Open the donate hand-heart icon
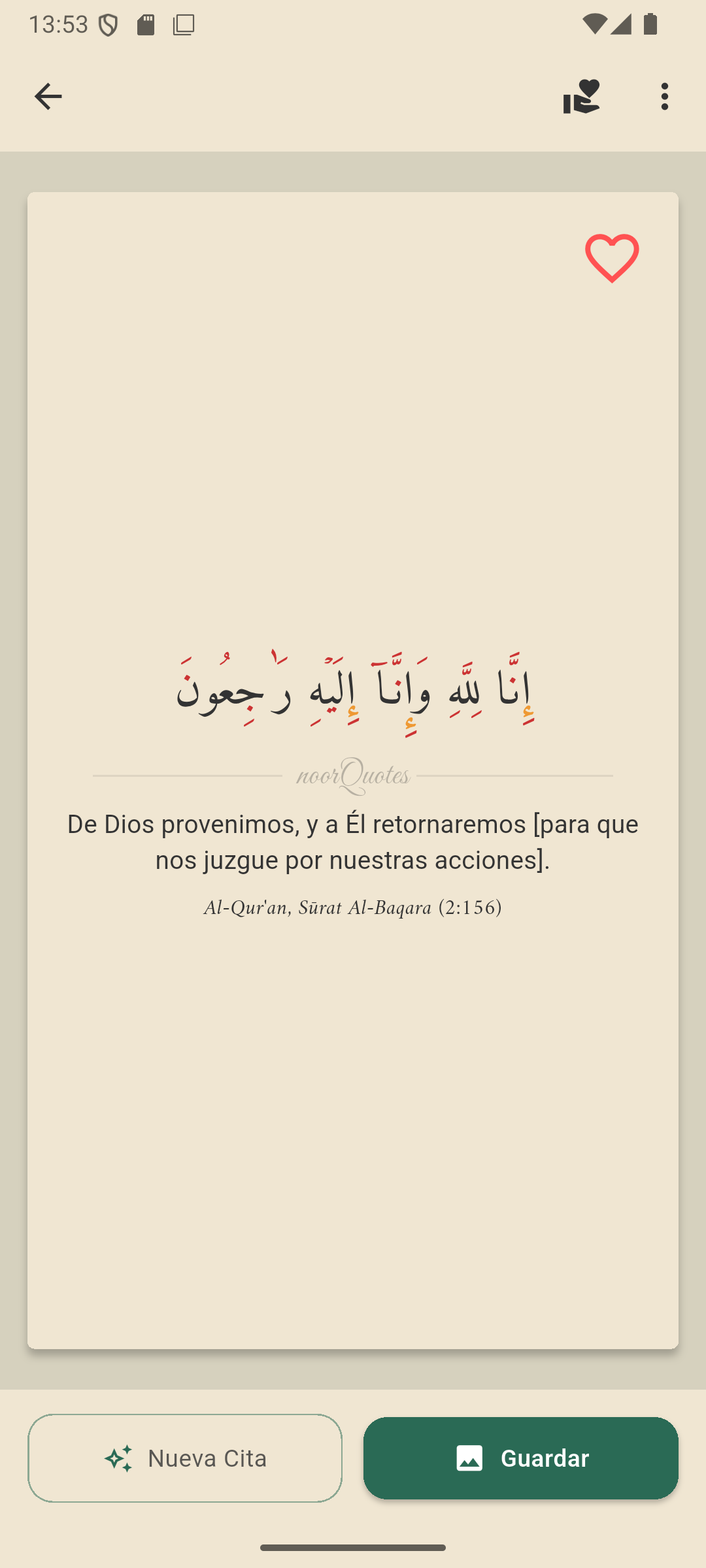Screen dimensions: 706x1568 click(581, 97)
